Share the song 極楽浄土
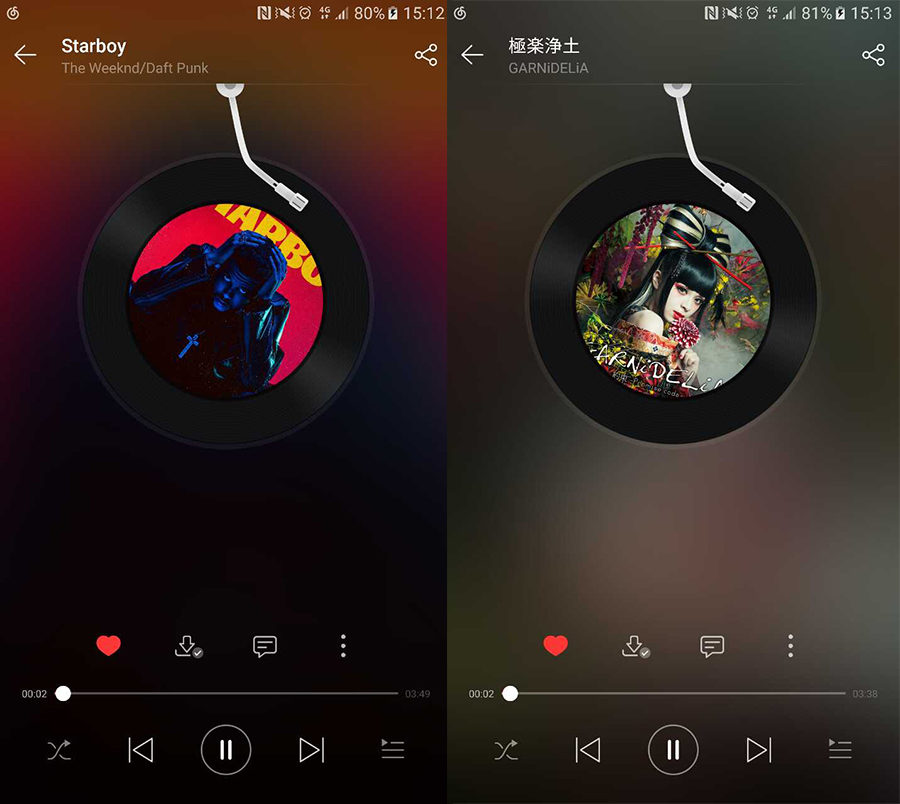900x804 pixels. pyautogui.click(x=873, y=55)
